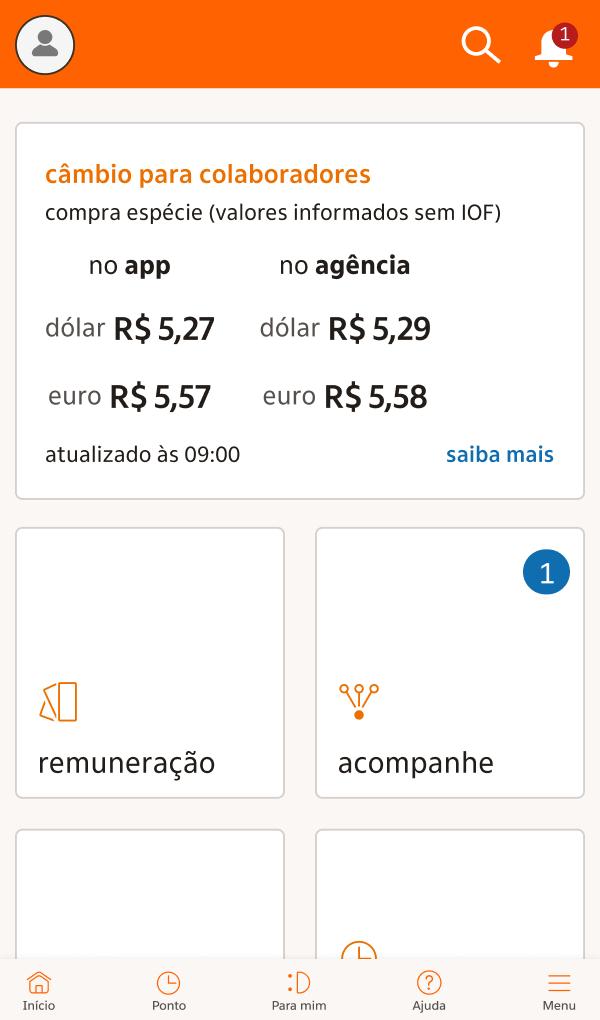Open the Ajuda tab
The height and width of the screenshot is (1020, 600).
429,991
